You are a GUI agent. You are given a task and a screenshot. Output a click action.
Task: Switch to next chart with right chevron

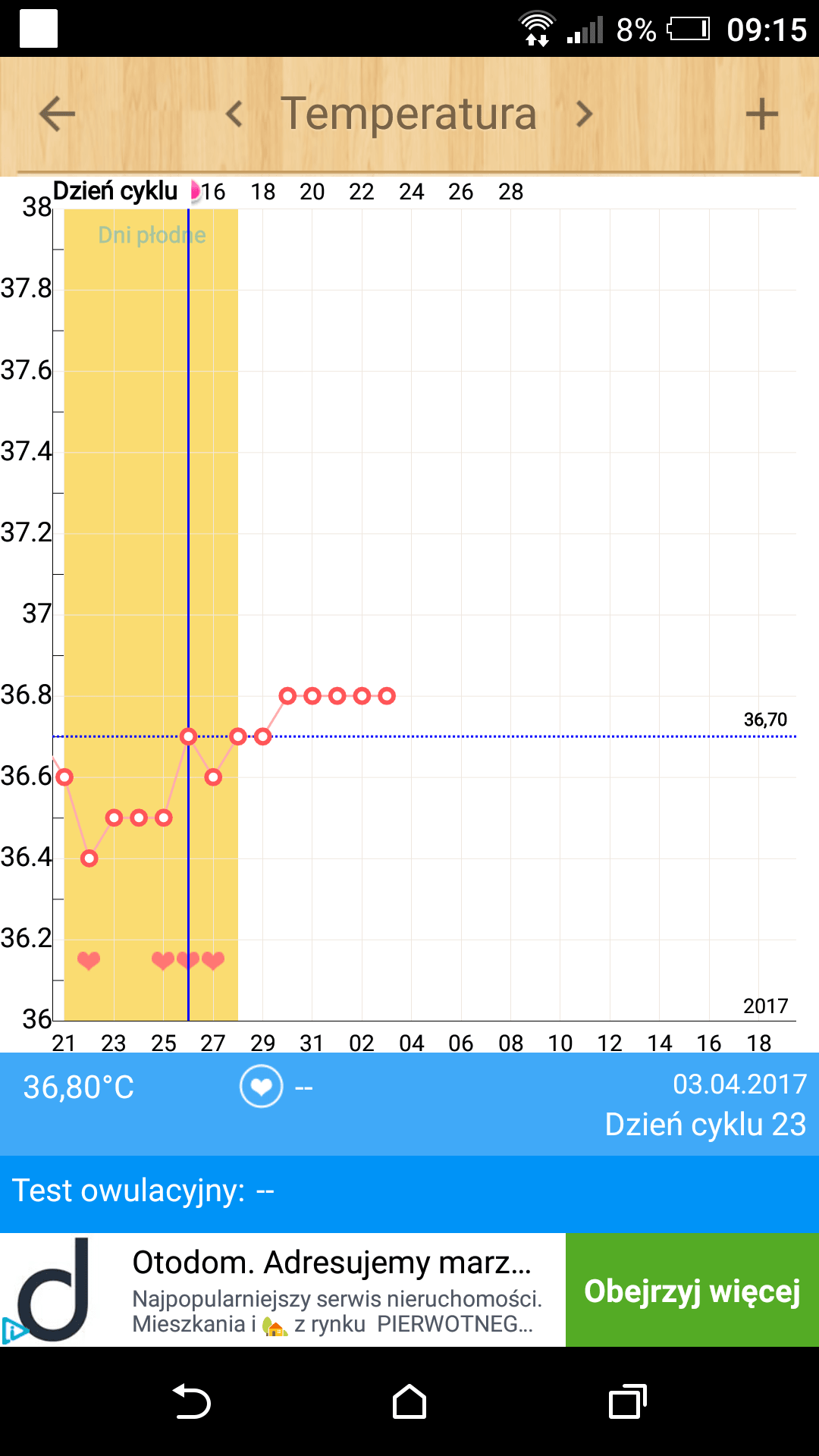584,115
